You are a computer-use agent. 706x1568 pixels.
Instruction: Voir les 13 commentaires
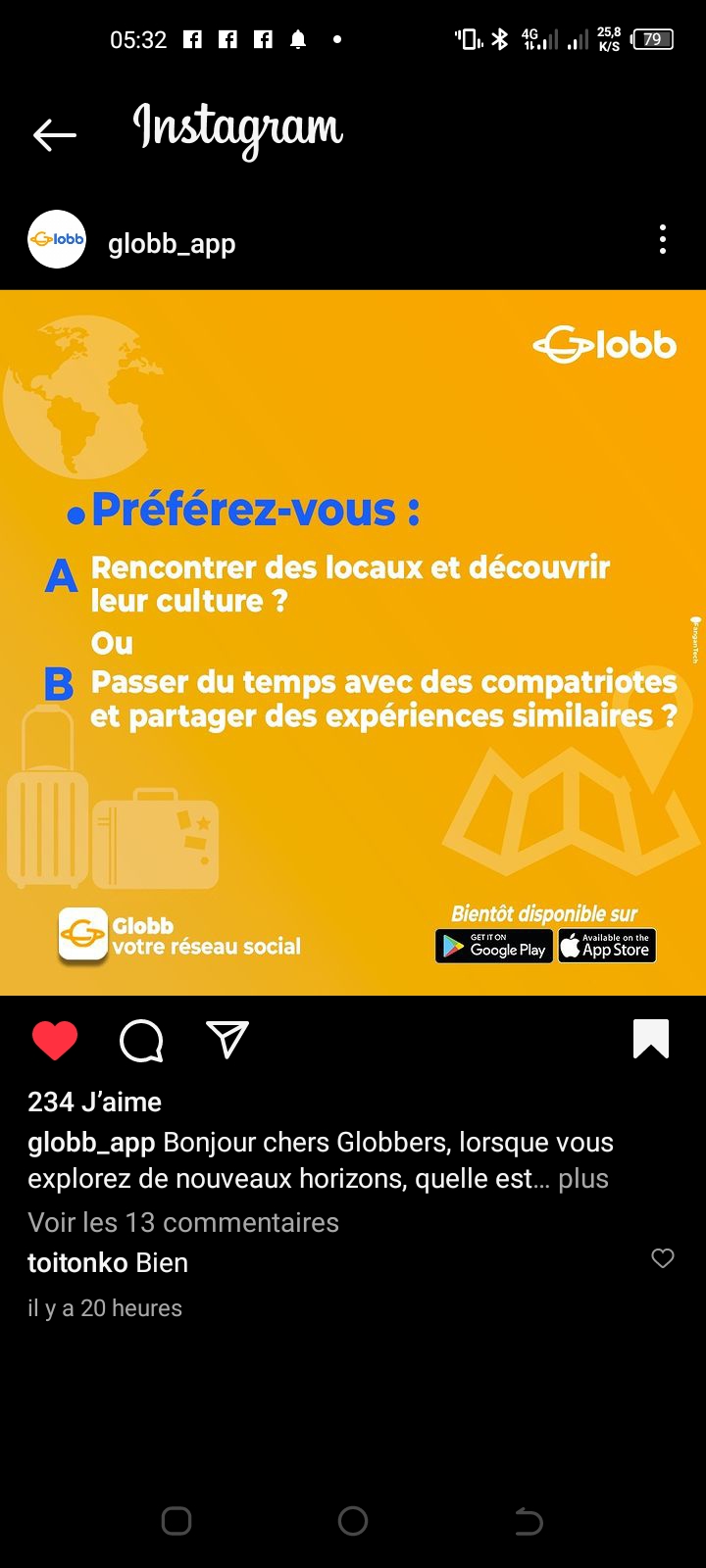(183, 1222)
